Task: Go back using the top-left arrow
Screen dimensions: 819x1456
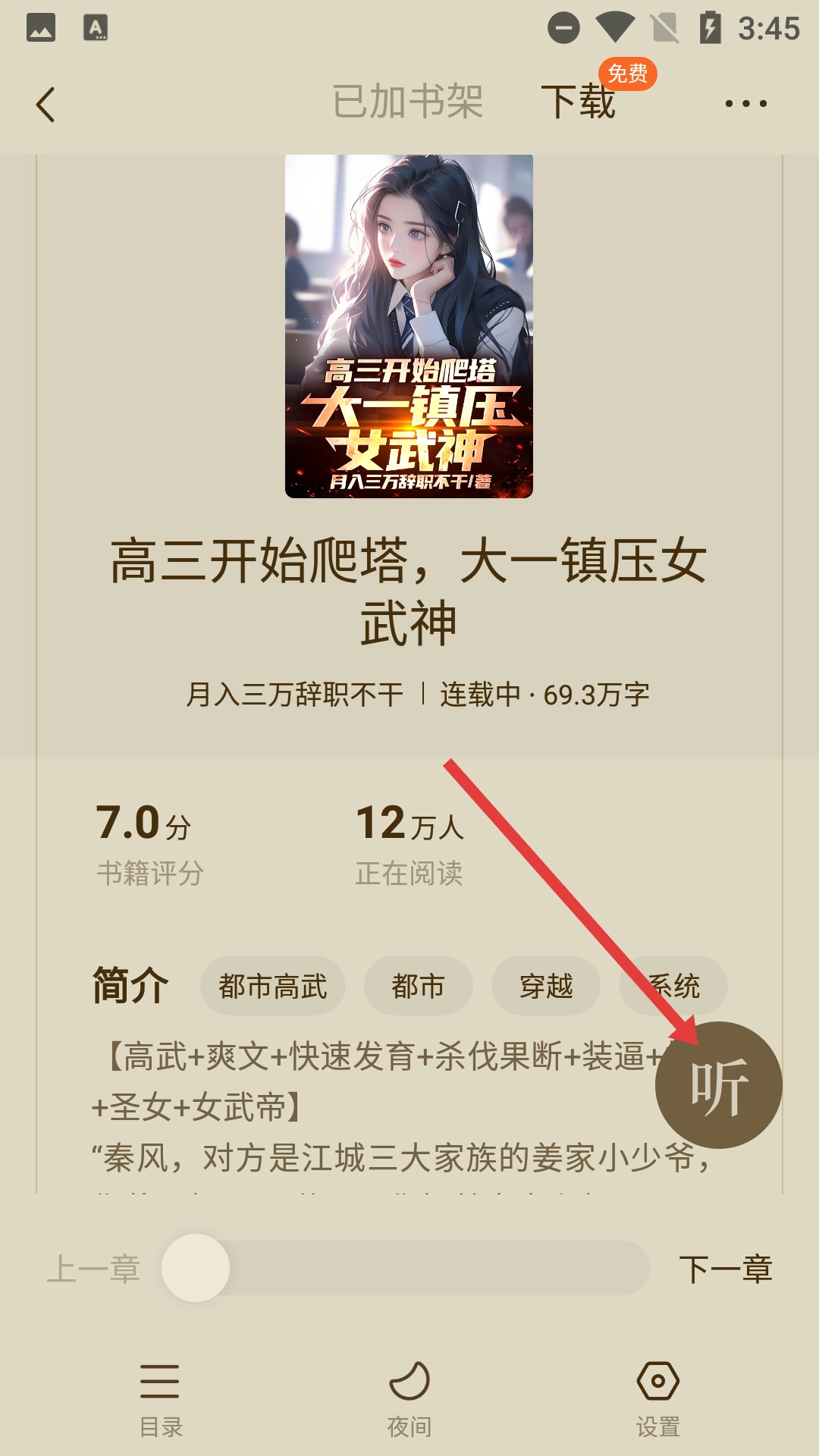Action: coord(45,104)
